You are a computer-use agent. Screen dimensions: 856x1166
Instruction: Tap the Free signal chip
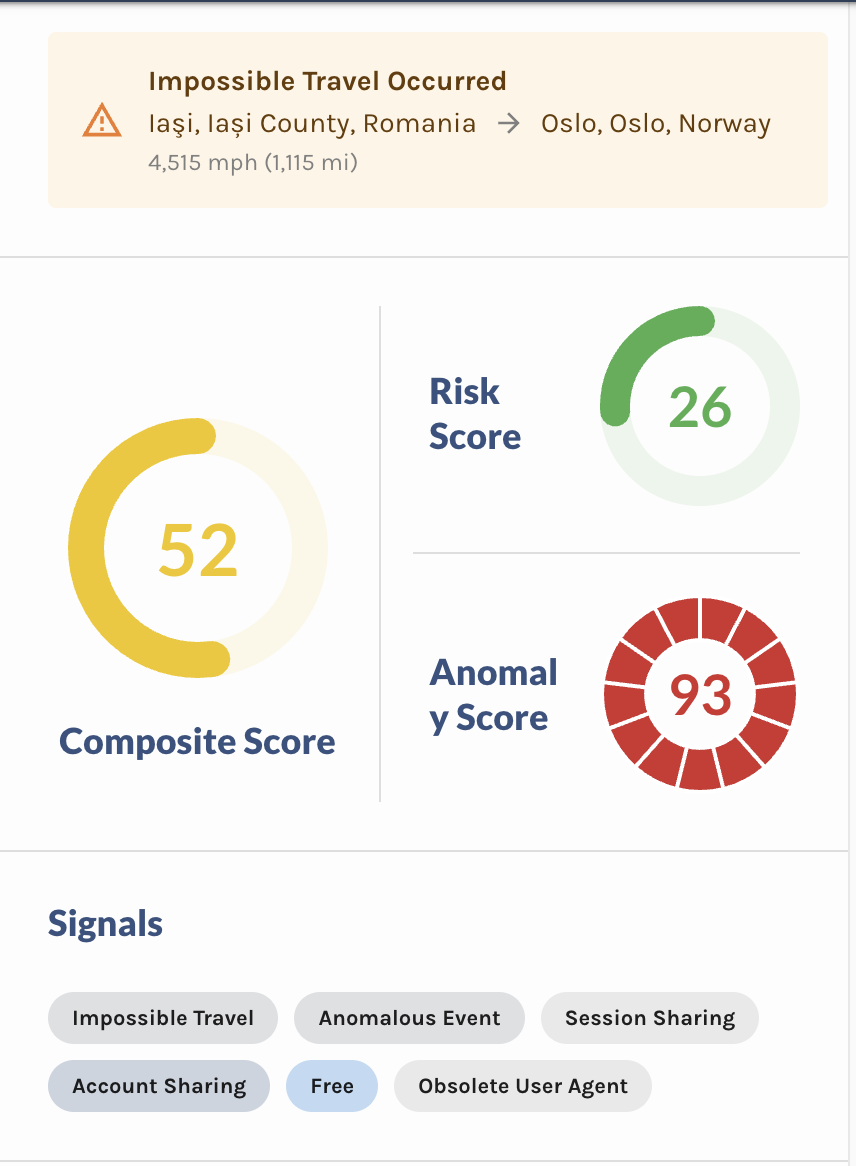tap(332, 1086)
